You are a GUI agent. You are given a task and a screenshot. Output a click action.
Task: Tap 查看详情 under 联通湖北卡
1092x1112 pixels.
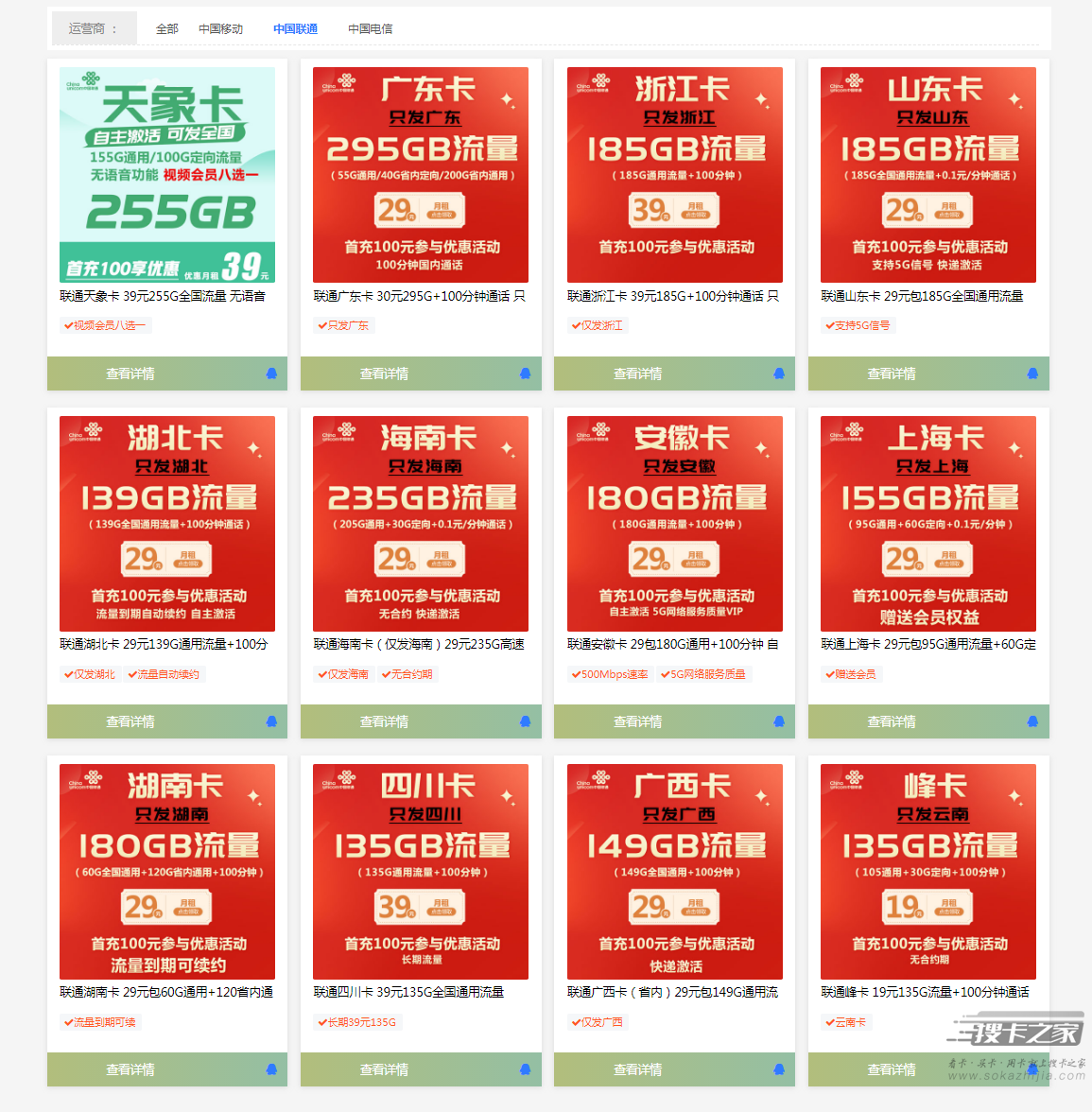[130, 721]
